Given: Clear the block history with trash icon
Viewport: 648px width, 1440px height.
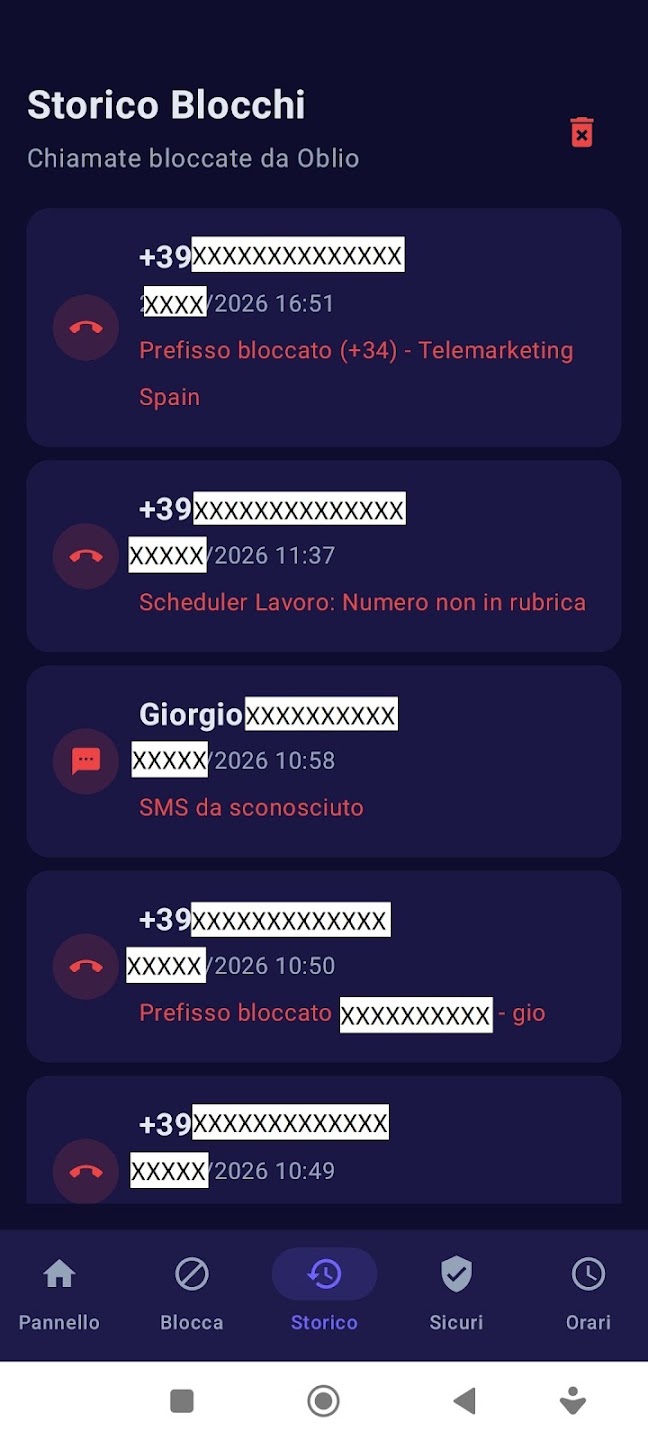Looking at the screenshot, I should (582, 132).
